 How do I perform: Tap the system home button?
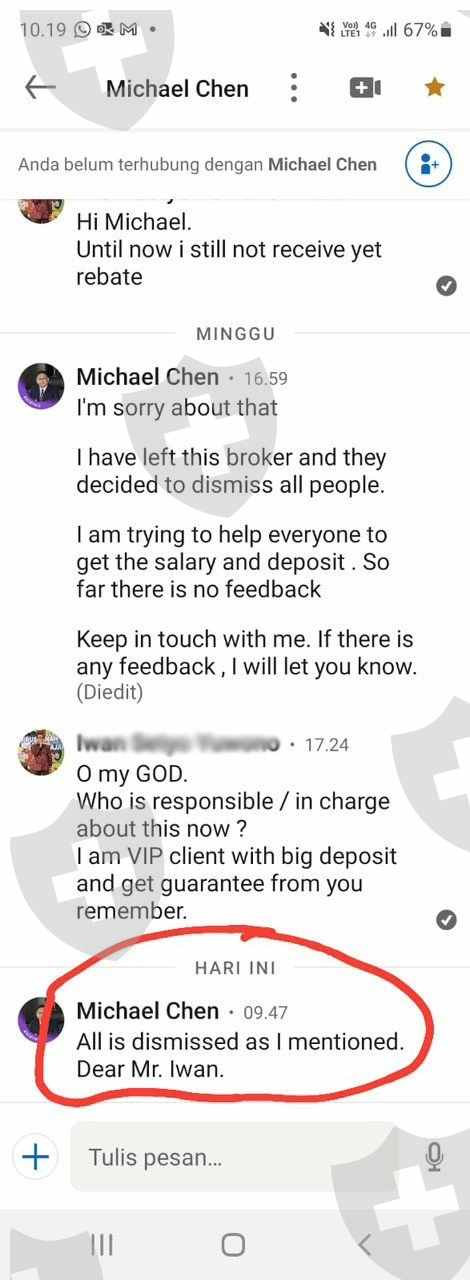click(233, 1244)
